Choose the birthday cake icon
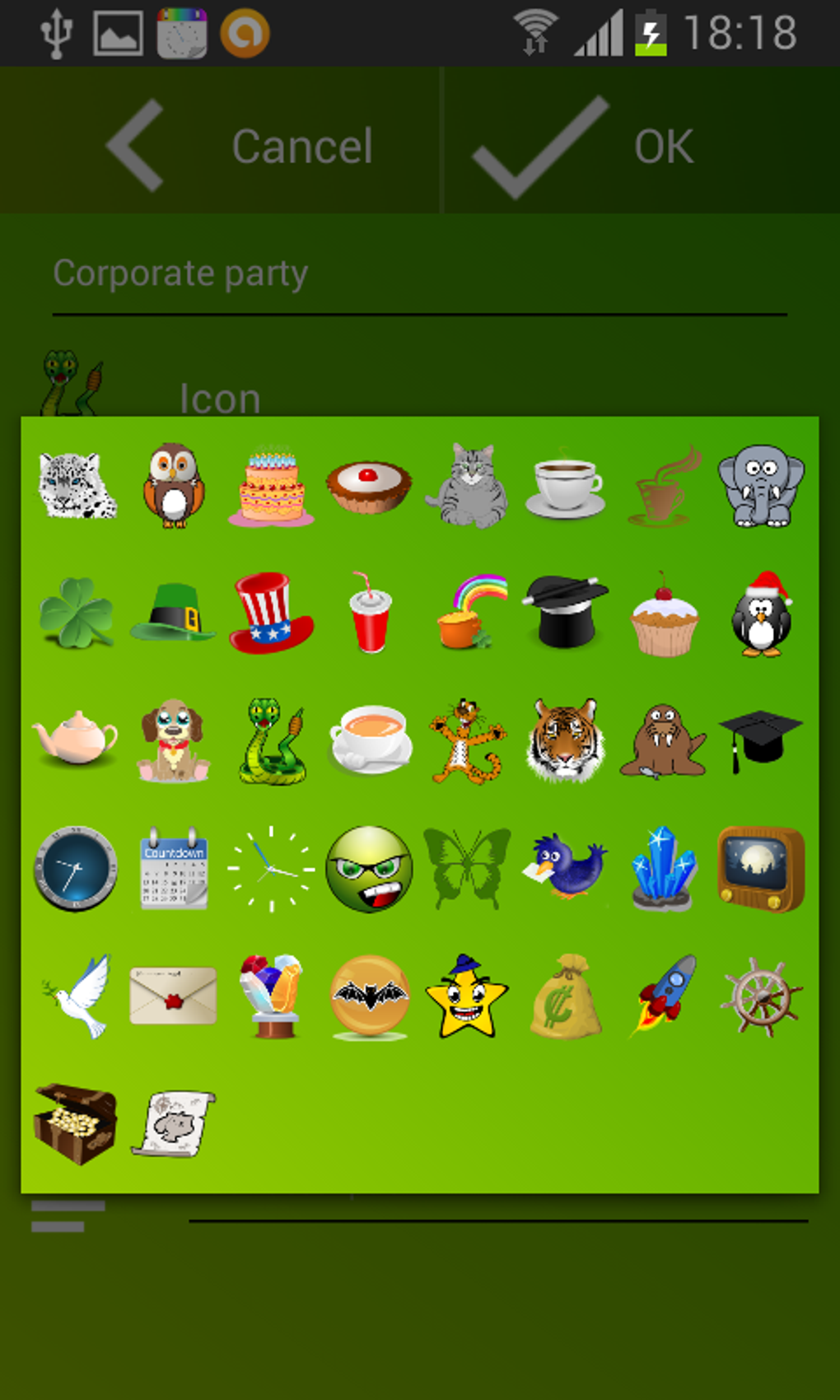This screenshot has width=840, height=1400. [x=271, y=487]
